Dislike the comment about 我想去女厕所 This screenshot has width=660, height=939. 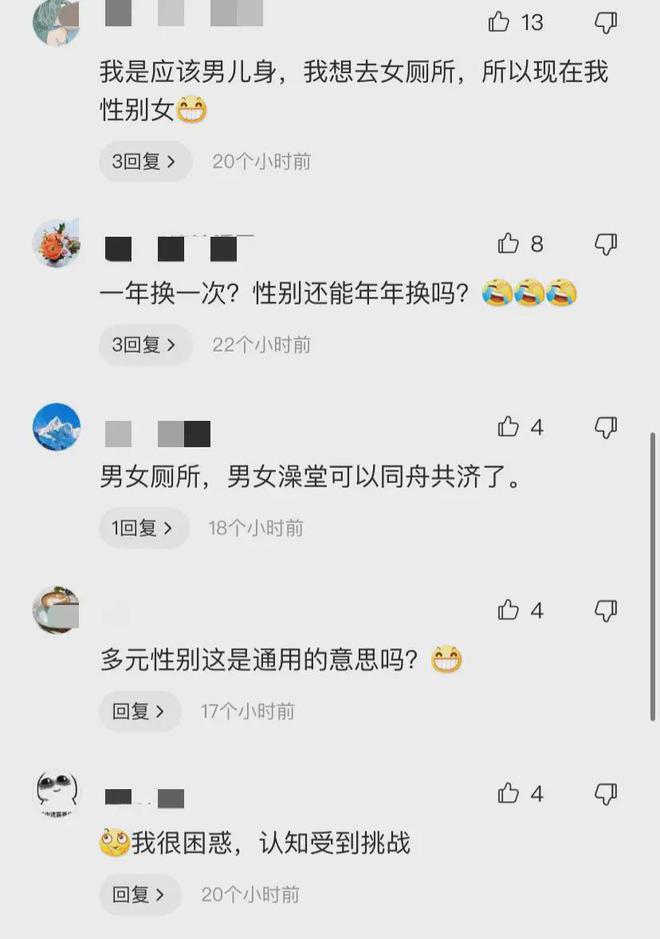(606, 22)
